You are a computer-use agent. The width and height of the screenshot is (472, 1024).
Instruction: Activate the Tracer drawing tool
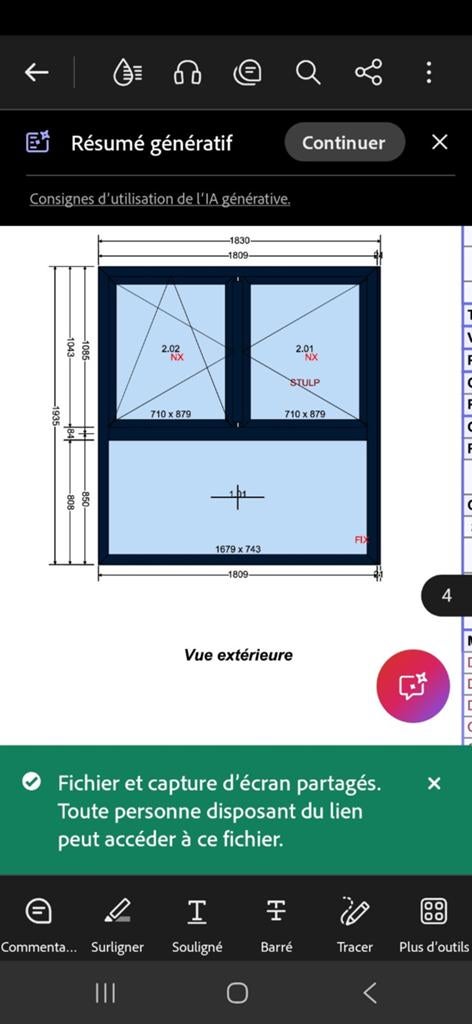tap(355, 927)
